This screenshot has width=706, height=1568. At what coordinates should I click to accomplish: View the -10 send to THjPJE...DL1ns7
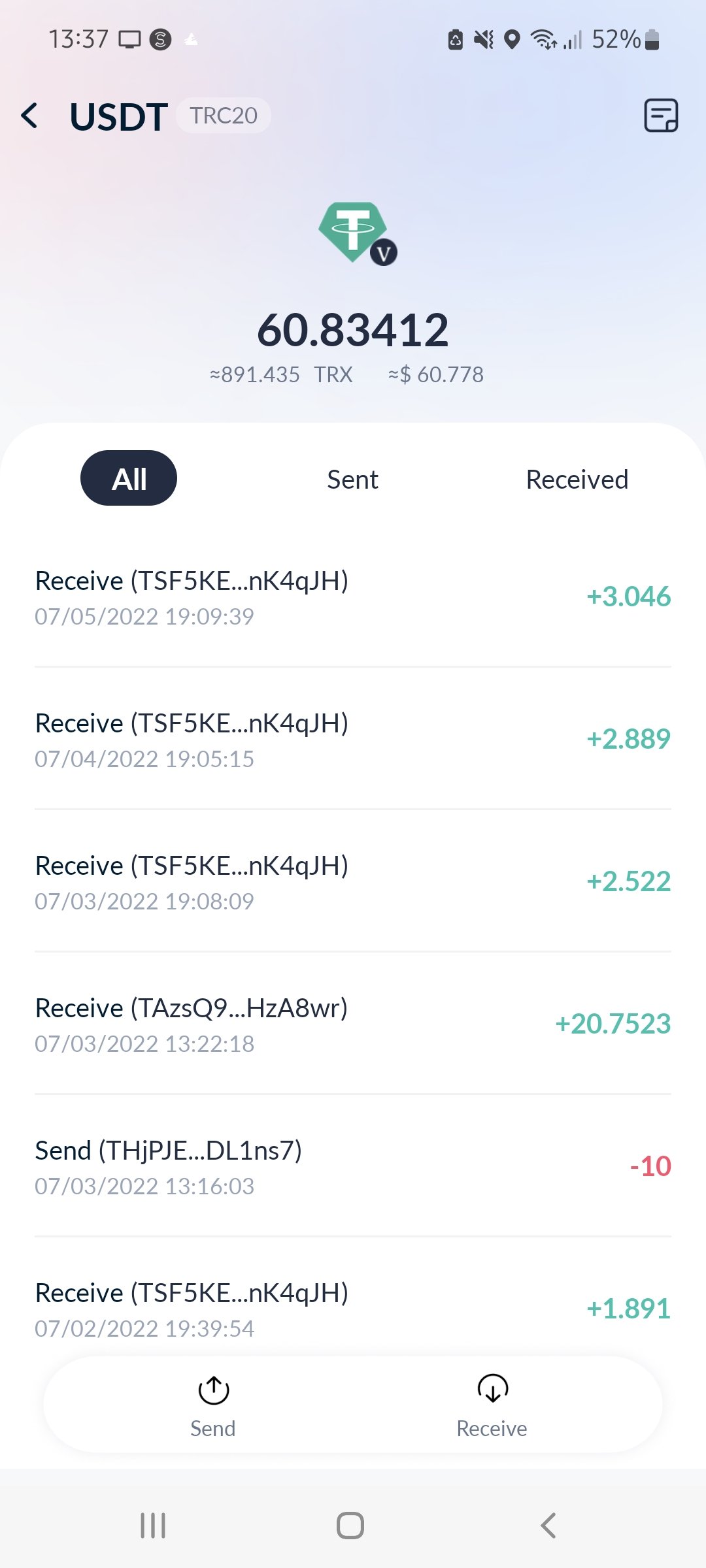[353, 1166]
